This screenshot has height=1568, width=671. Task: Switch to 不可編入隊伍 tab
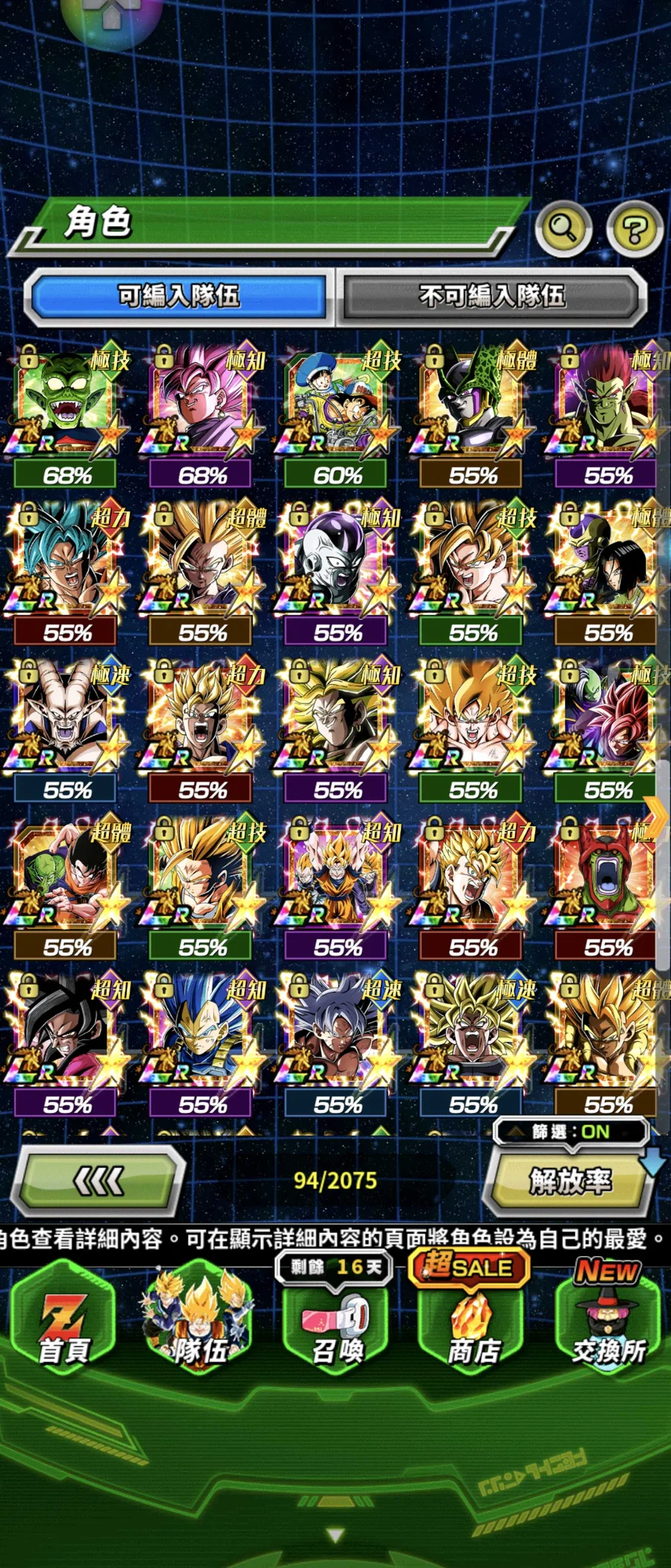pos(492,296)
